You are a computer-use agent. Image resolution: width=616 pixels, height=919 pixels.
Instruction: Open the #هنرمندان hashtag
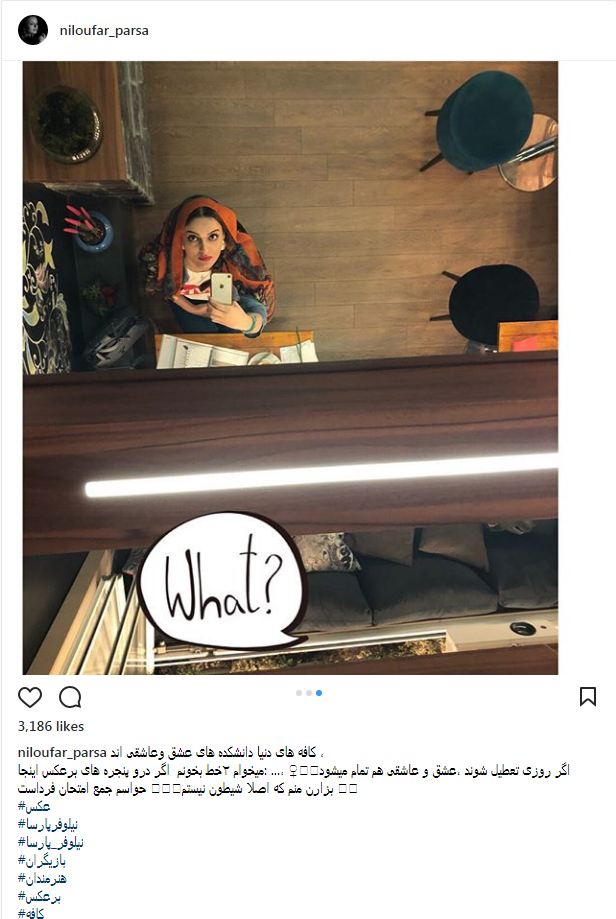click(x=44, y=878)
